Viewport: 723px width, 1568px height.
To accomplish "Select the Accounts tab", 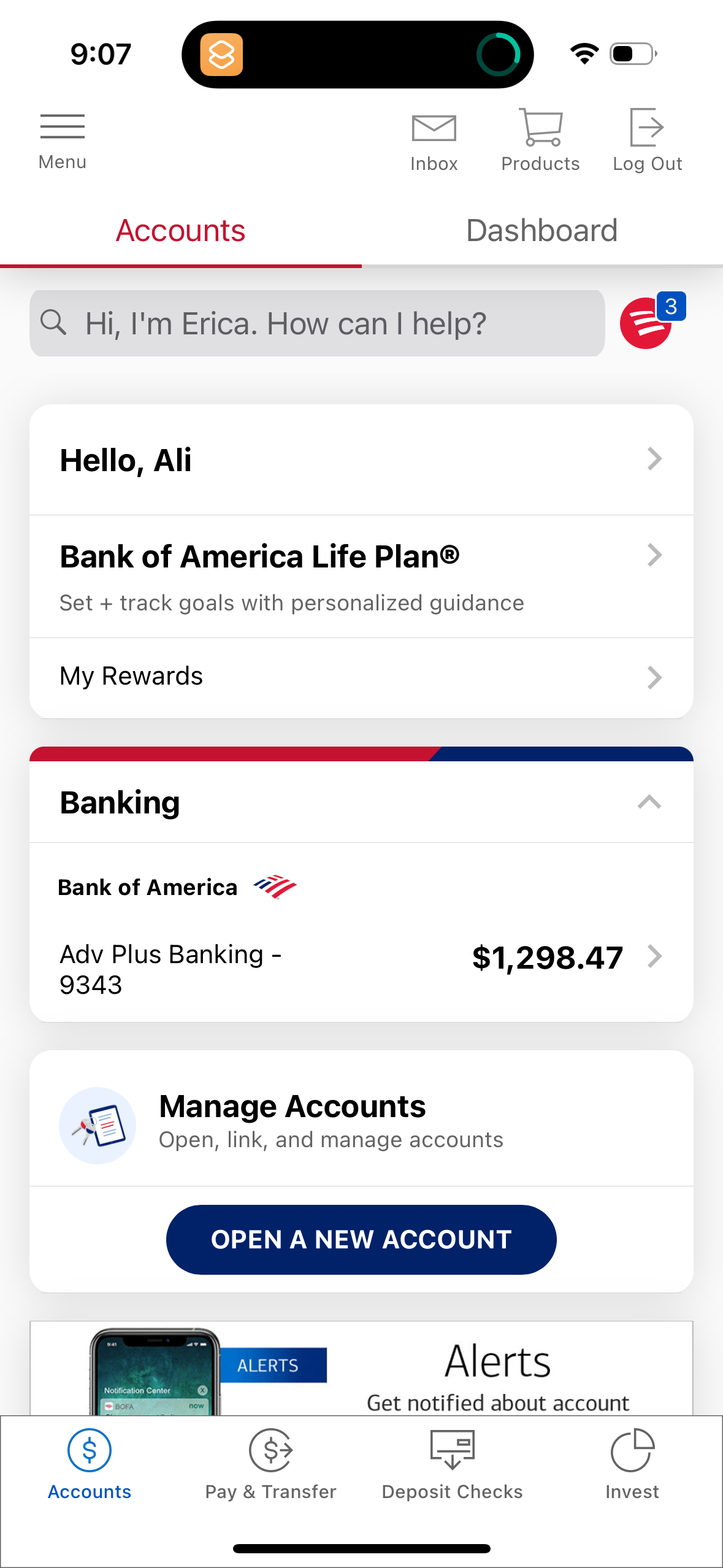I will pos(180,231).
